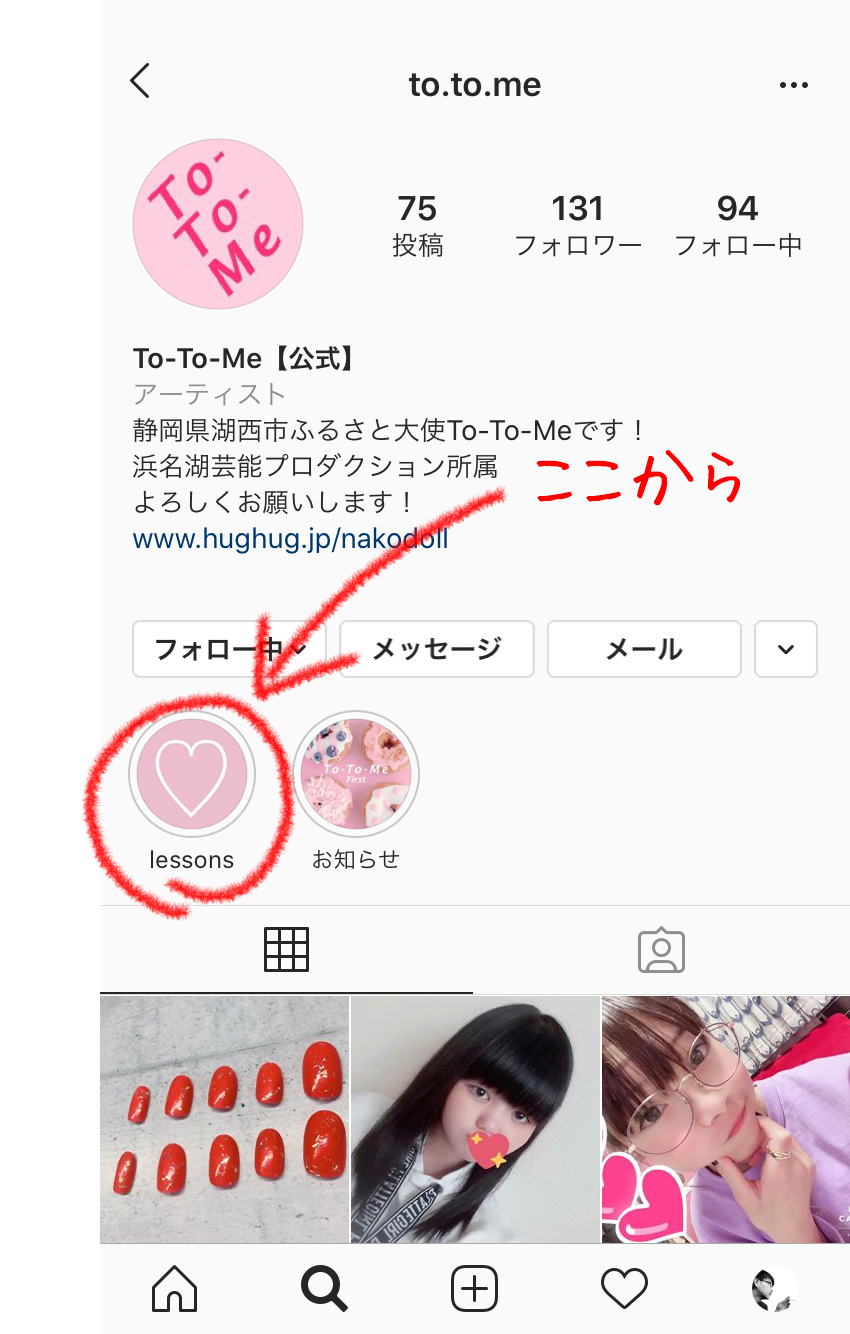The width and height of the screenshot is (850, 1334).
Task: Go to the Home feed tab
Action: pyautogui.click(x=174, y=1289)
